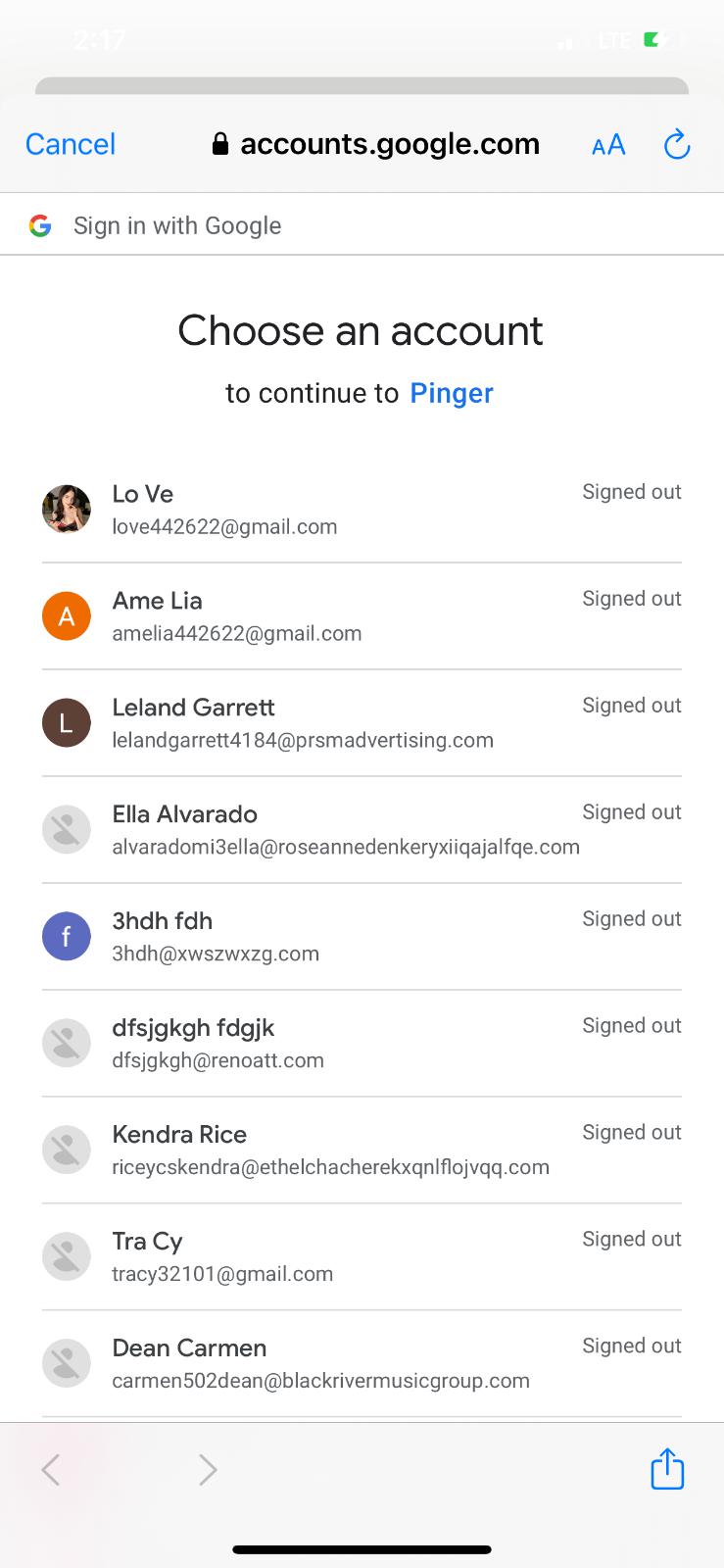This screenshot has width=724, height=1568.
Task: Sign in as Ella Alvarado
Action: pos(362,830)
